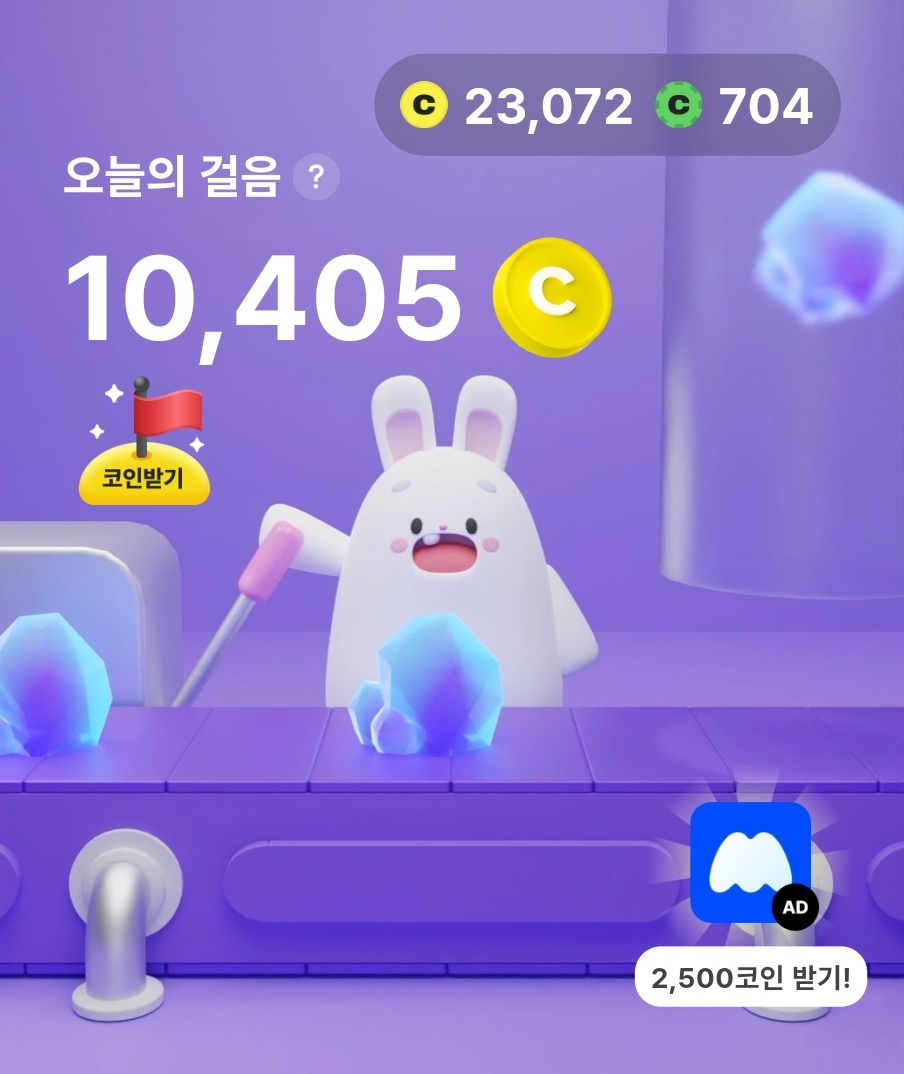This screenshot has height=1074, width=904.
Task: Open the help icon beside 오늘의 걸음
Action: pyautogui.click(x=316, y=179)
